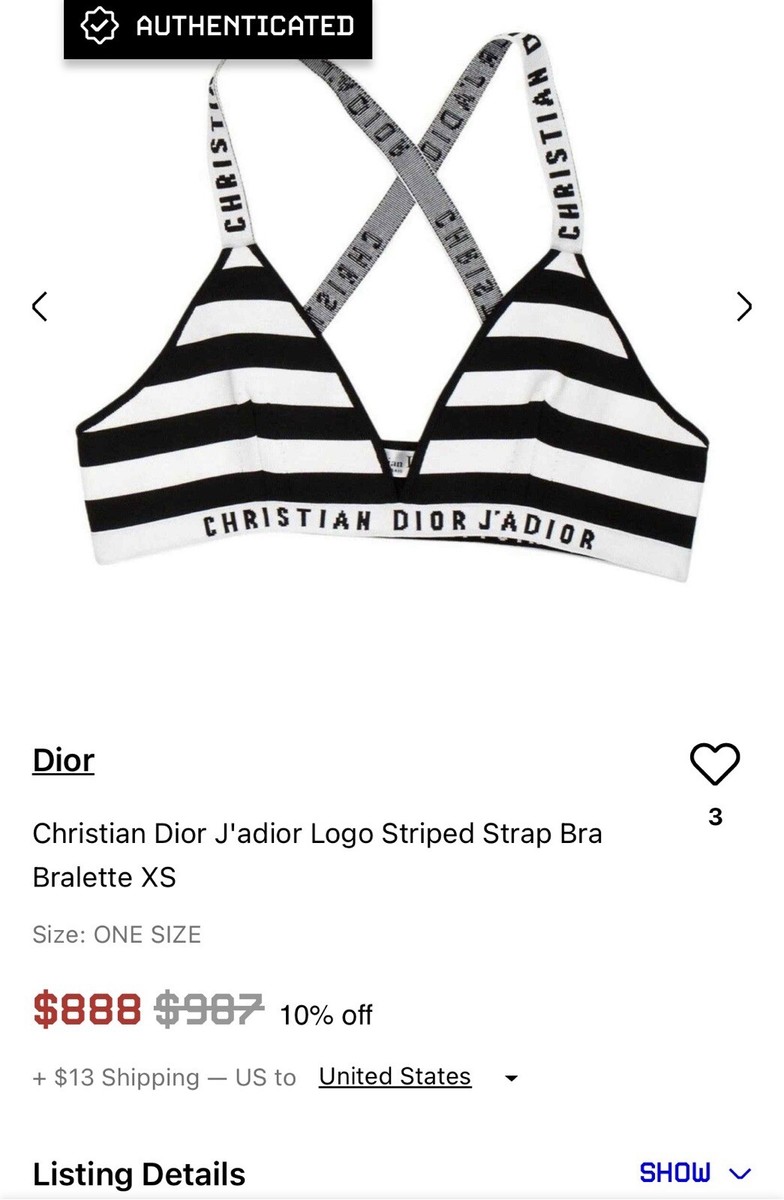Advance to the next product photo
784x1200 pixels.
pos(744,306)
